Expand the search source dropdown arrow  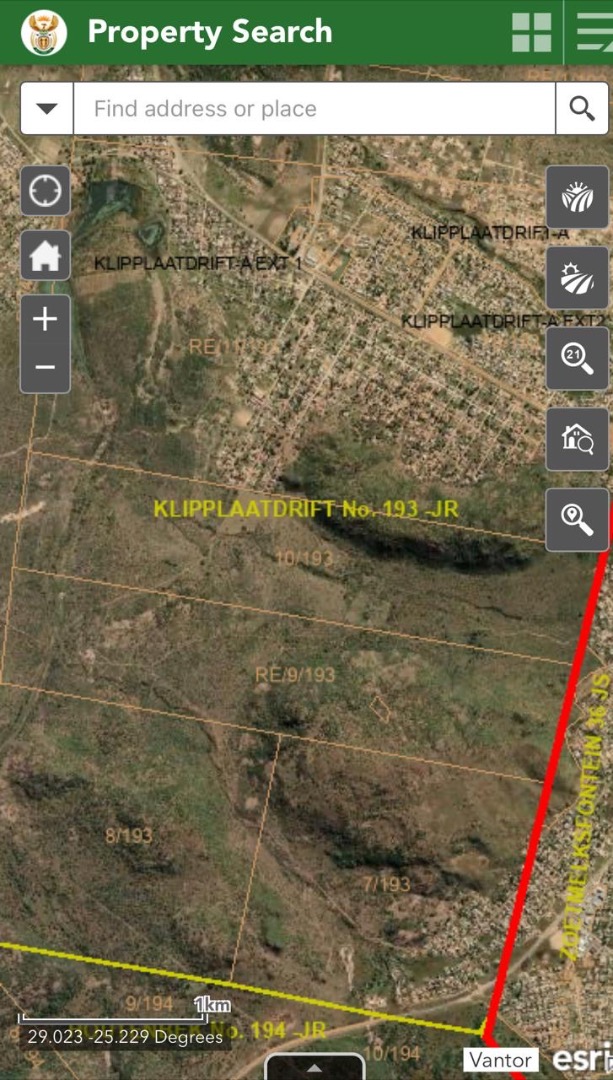(x=47, y=109)
